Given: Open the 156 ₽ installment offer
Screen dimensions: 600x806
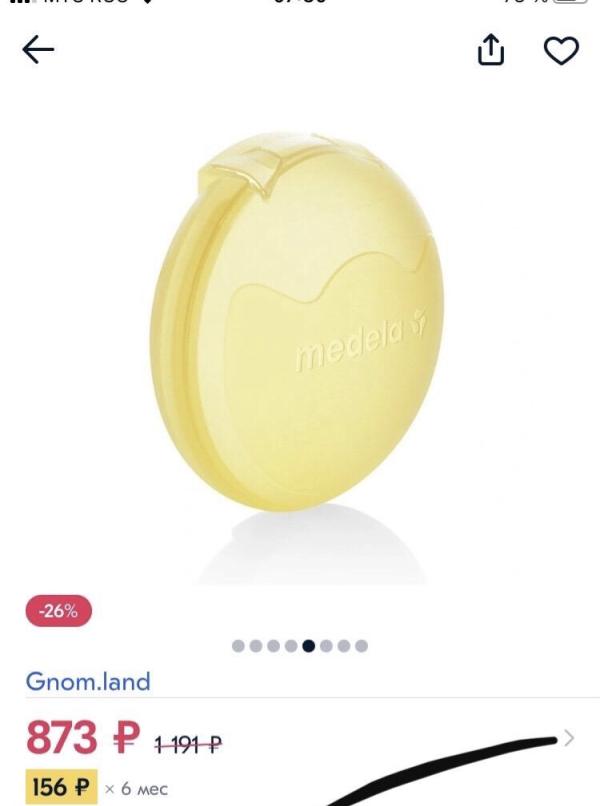Looking at the screenshot, I should (x=61, y=788).
